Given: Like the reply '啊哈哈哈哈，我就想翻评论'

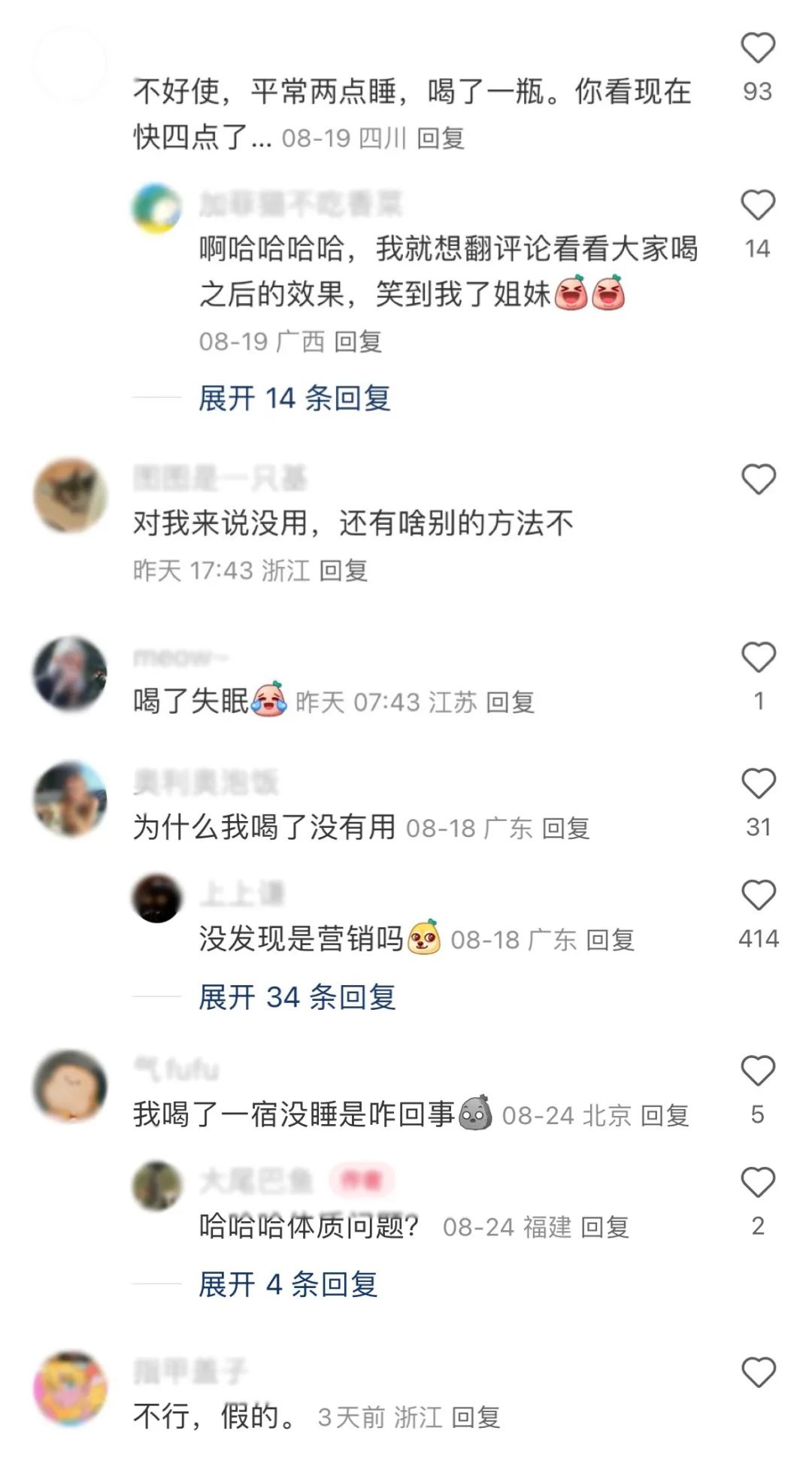Looking at the screenshot, I should (757, 205).
